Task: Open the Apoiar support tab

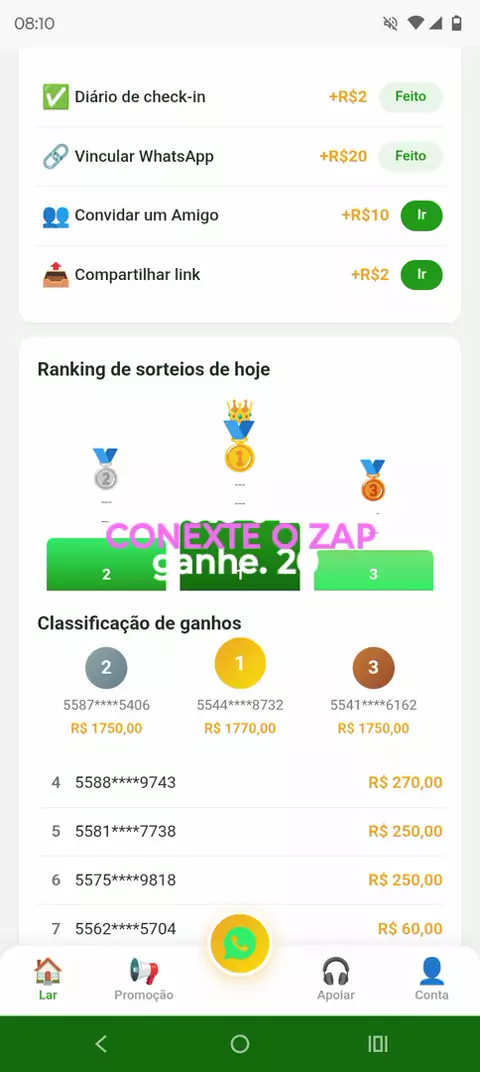Action: point(336,979)
